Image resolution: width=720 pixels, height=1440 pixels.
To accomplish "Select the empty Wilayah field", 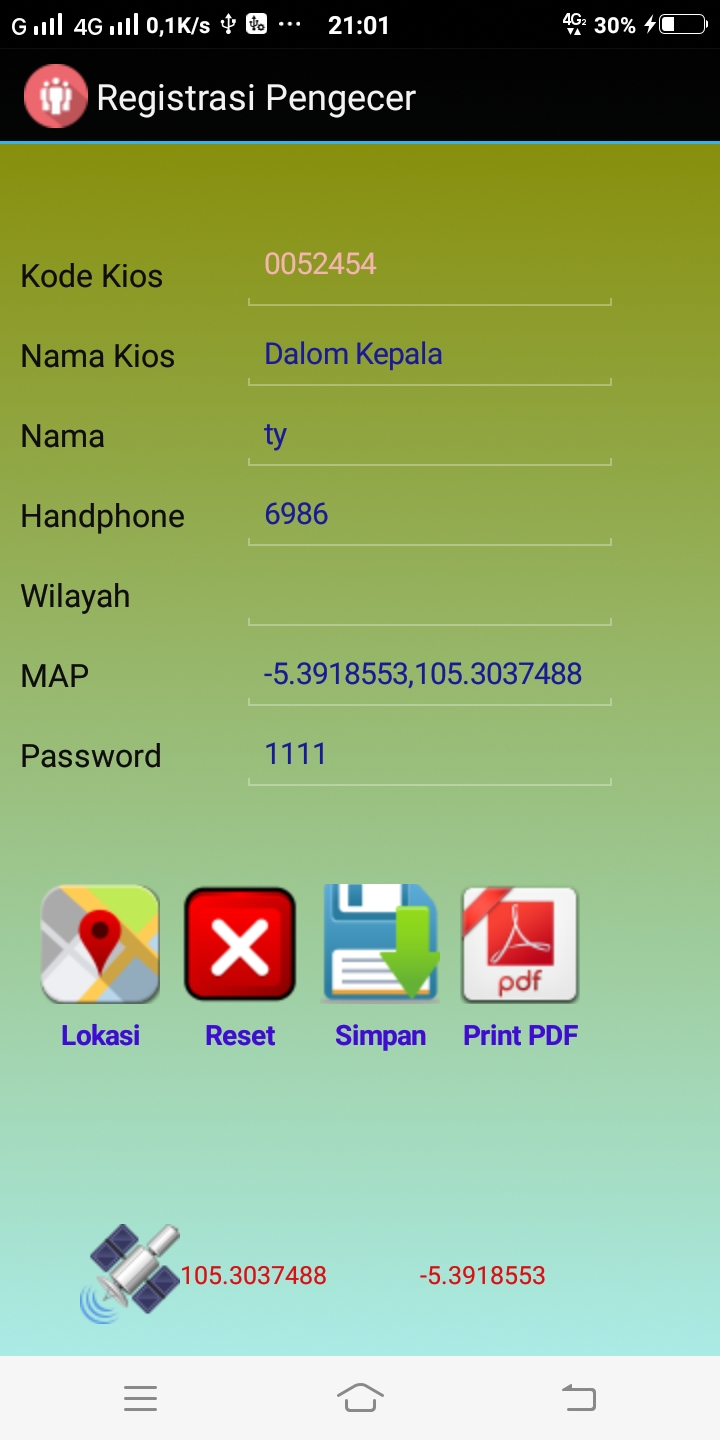I will pyautogui.click(x=429, y=596).
